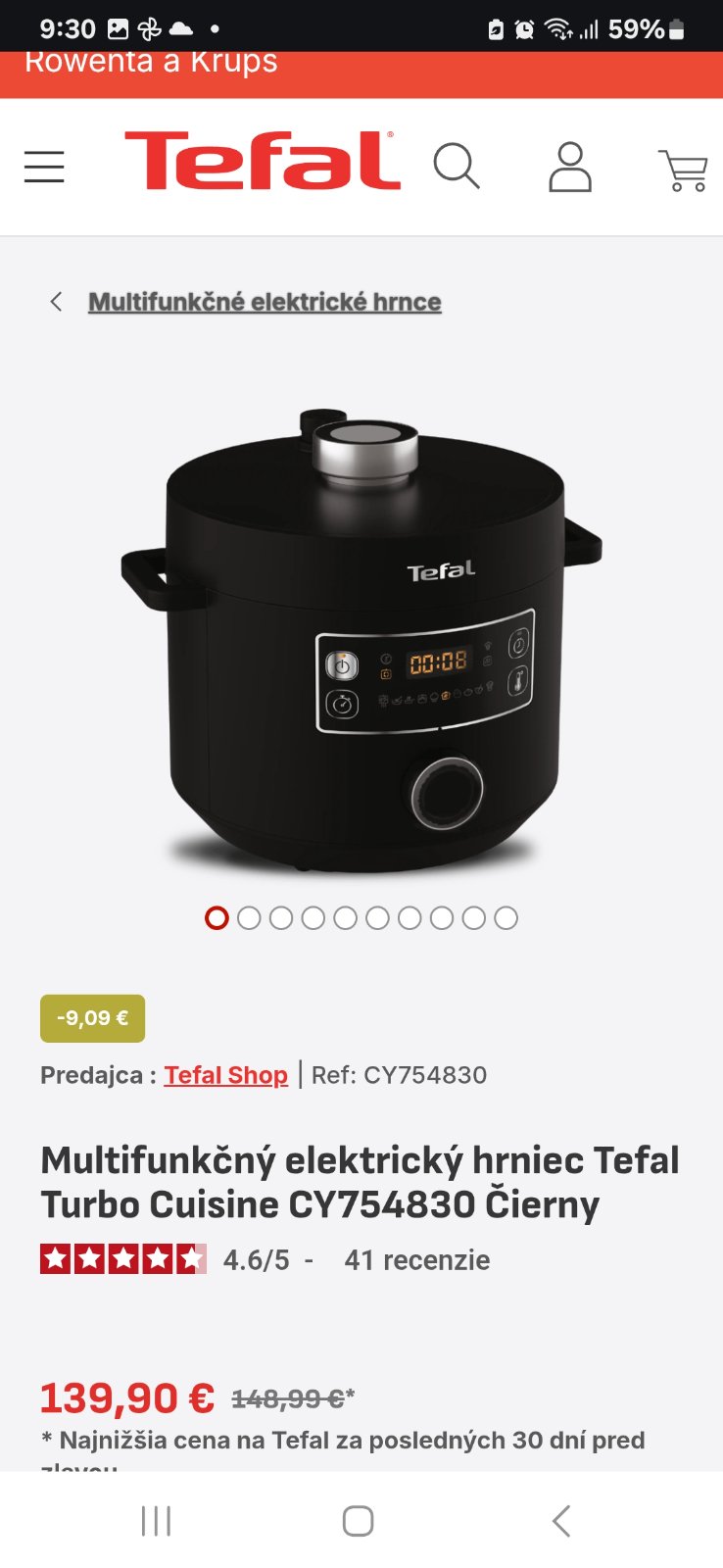Open the search magnifier icon
This screenshot has height=1568, width=723.
pyautogui.click(x=457, y=166)
